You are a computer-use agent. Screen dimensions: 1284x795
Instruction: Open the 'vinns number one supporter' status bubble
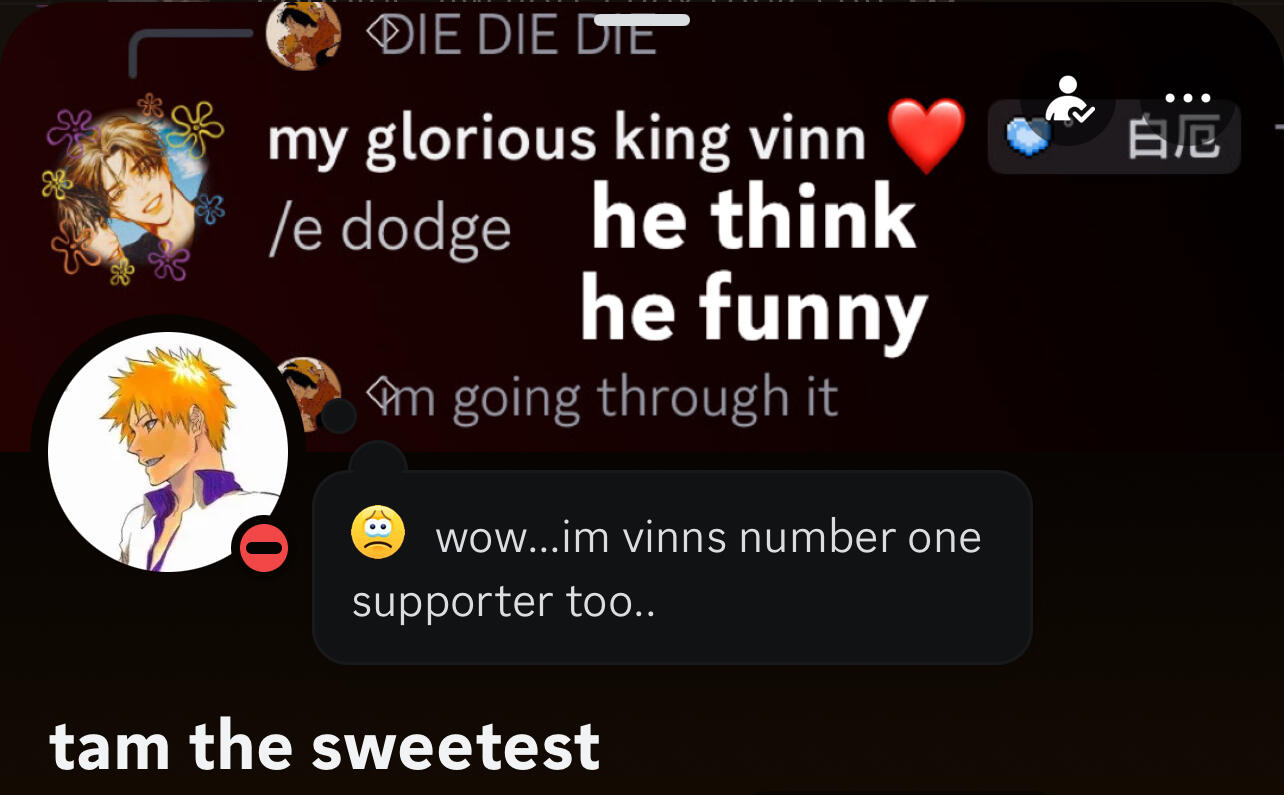pos(672,567)
